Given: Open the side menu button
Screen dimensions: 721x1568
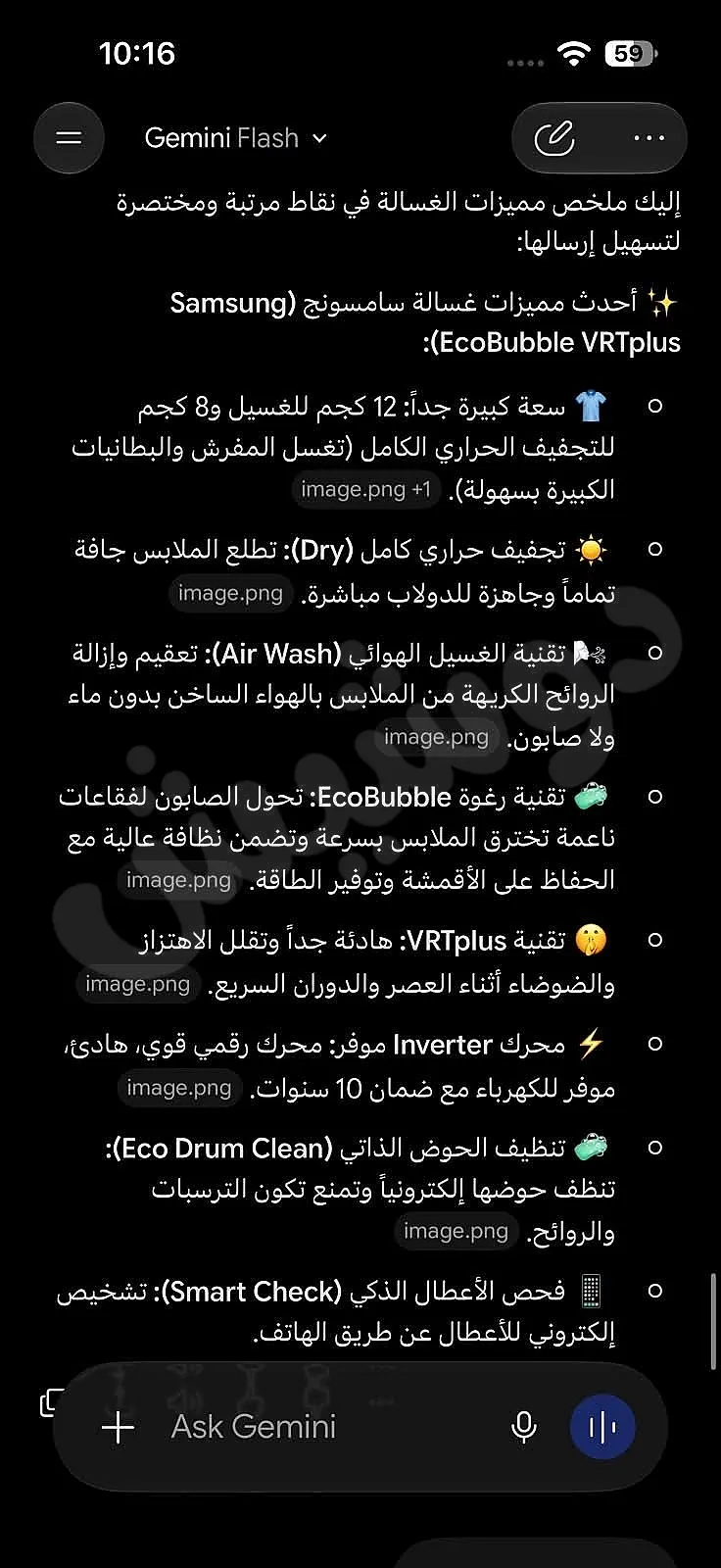Looking at the screenshot, I should pos(69,138).
